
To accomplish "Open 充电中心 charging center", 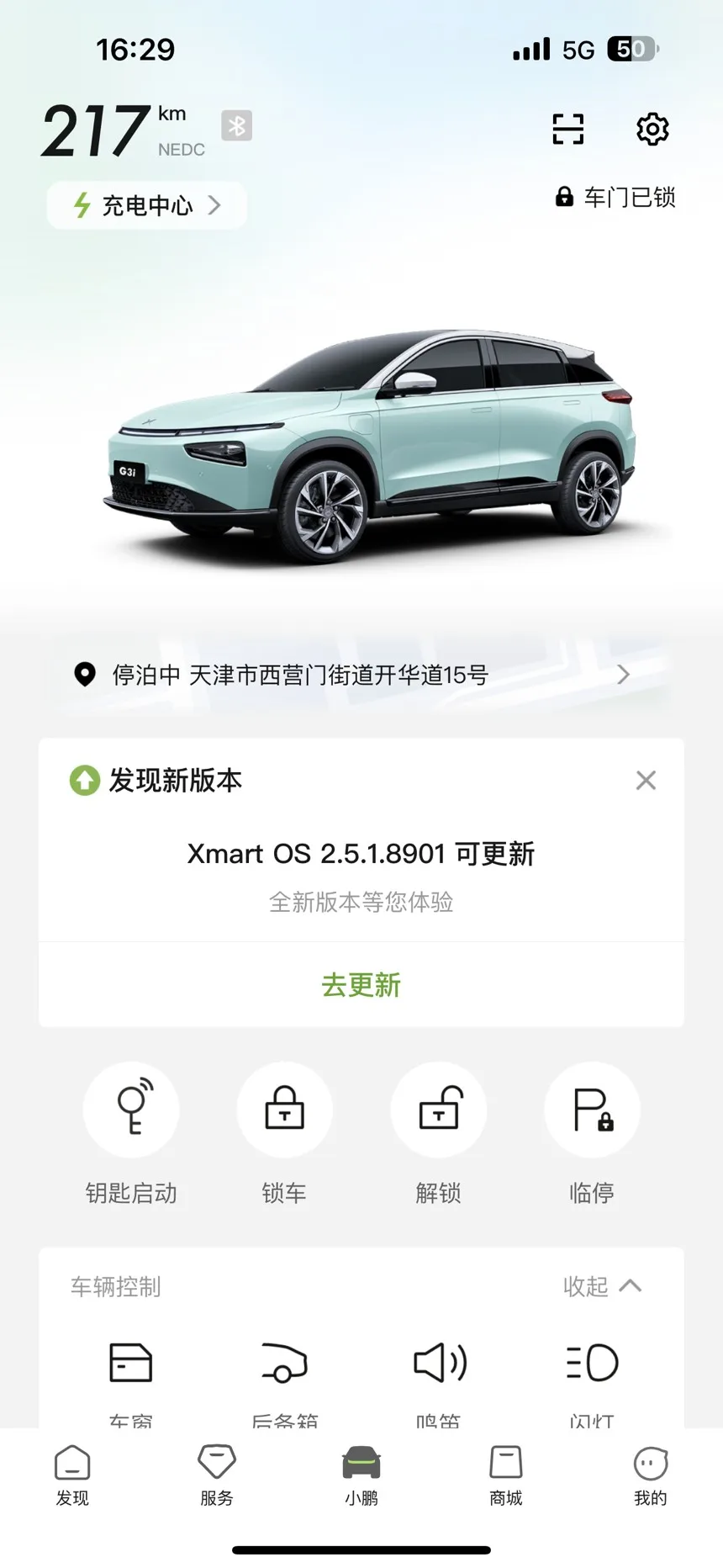I will coord(147,205).
